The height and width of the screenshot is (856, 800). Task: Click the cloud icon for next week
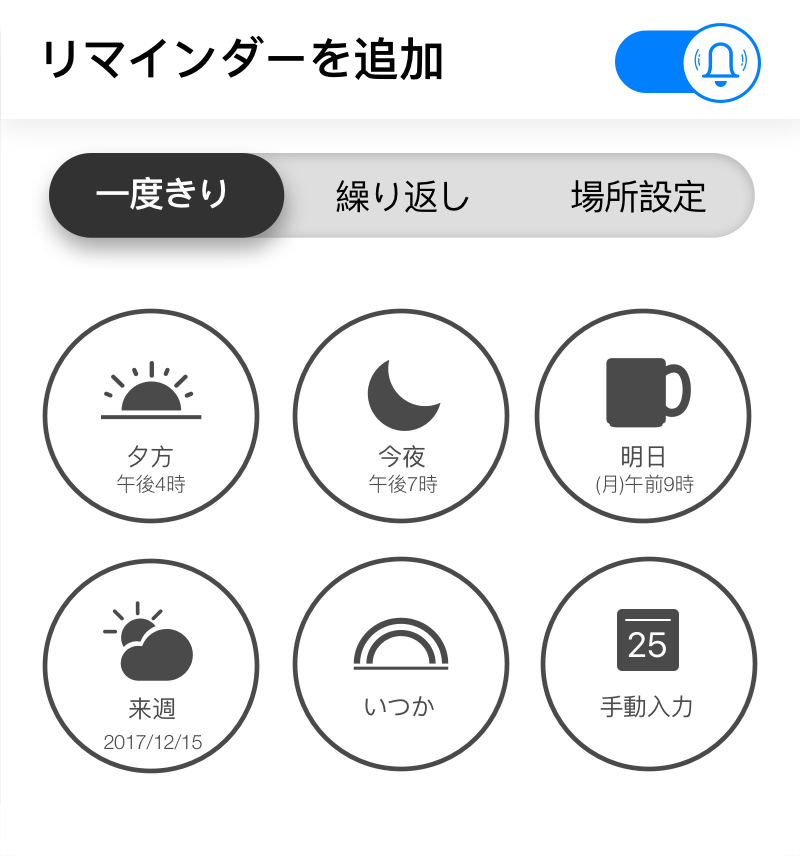[x=150, y=640]
